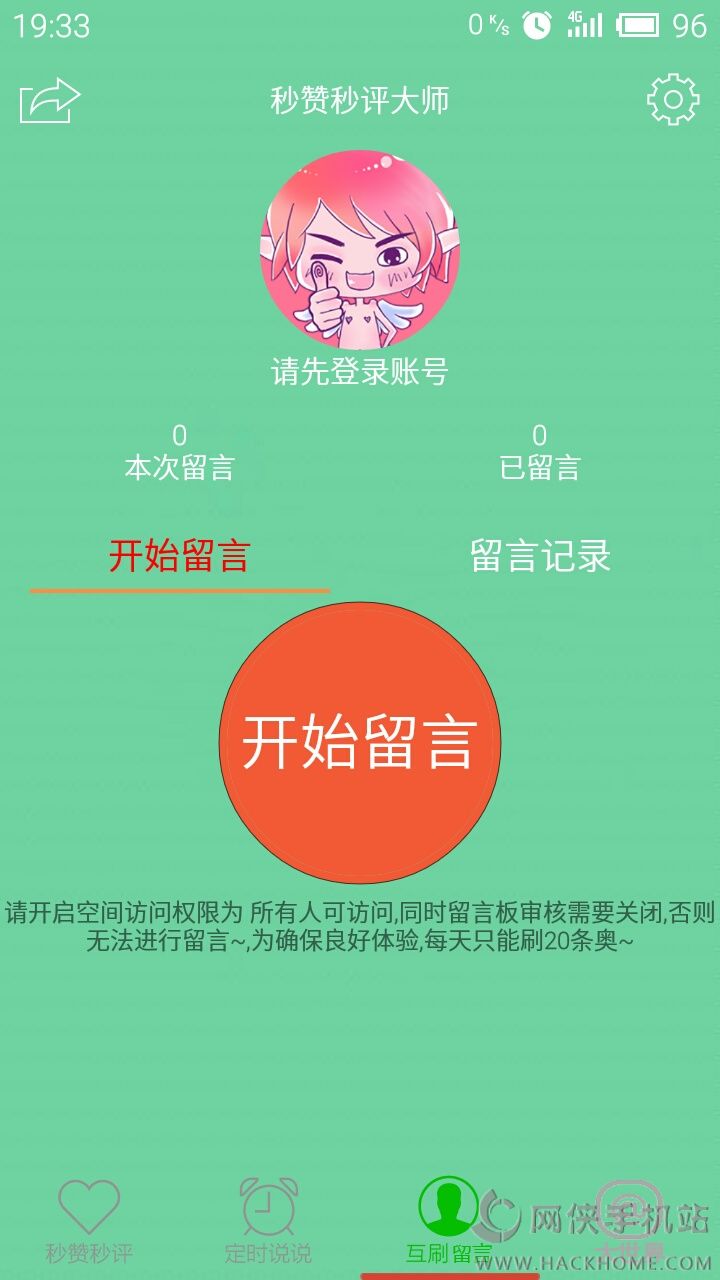Open the settings gear
Viewport: 720px width, 1280px height.
coord(672,100)
